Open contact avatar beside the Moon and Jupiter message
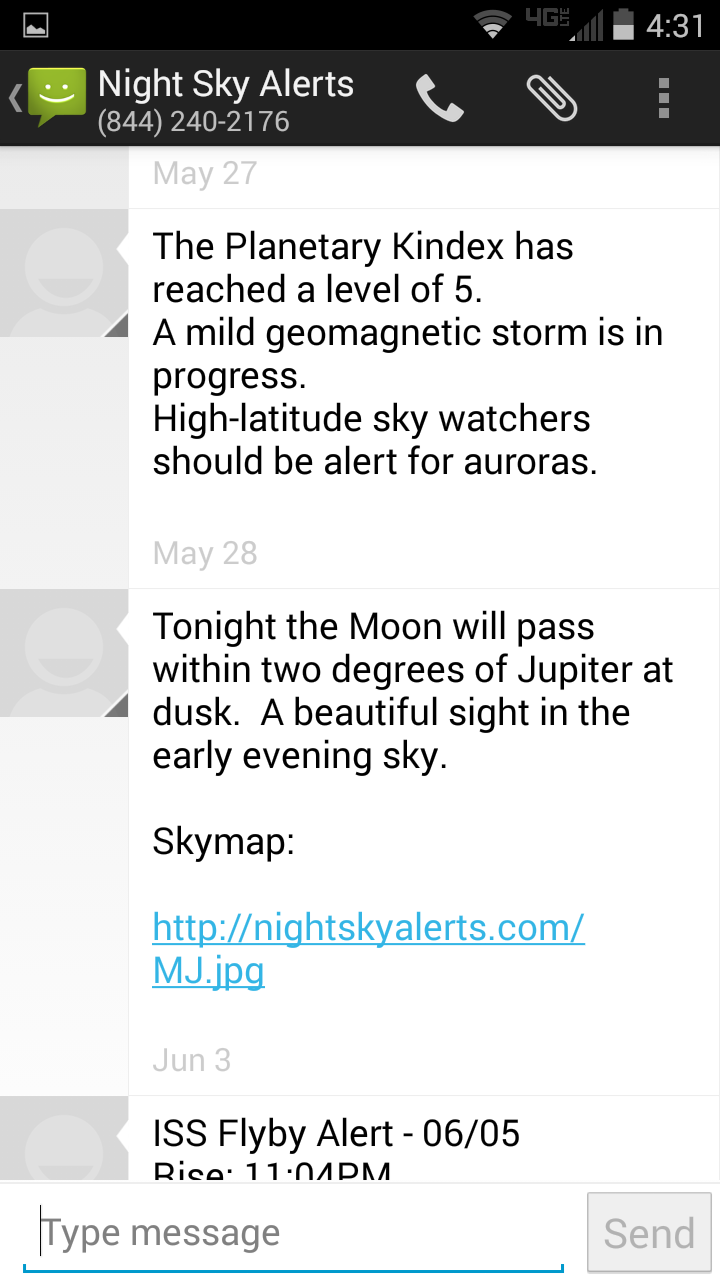Screen dimensions: 720x1280 (x=64, y=653)
